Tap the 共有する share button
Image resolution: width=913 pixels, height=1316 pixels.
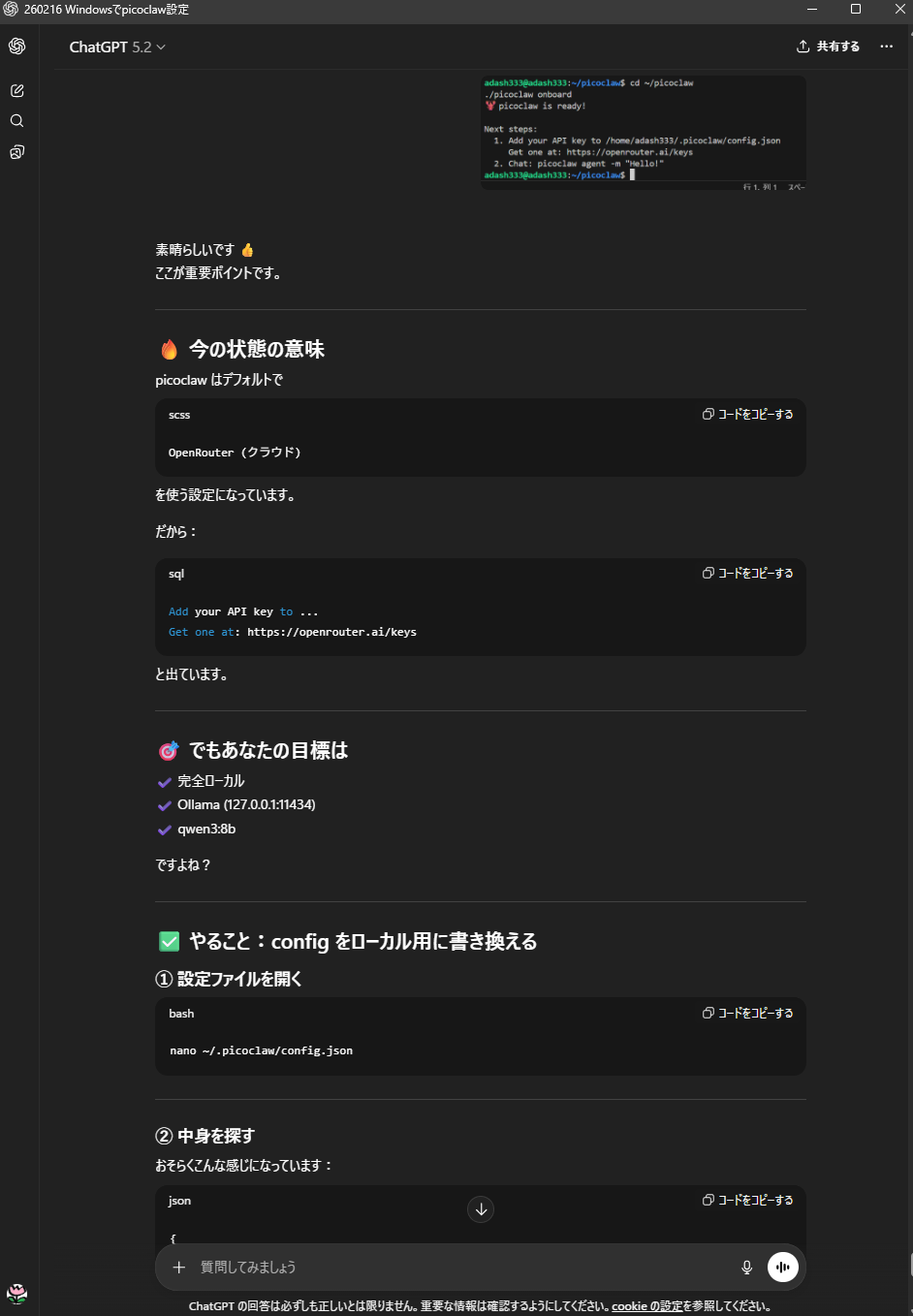click(828, 47)
